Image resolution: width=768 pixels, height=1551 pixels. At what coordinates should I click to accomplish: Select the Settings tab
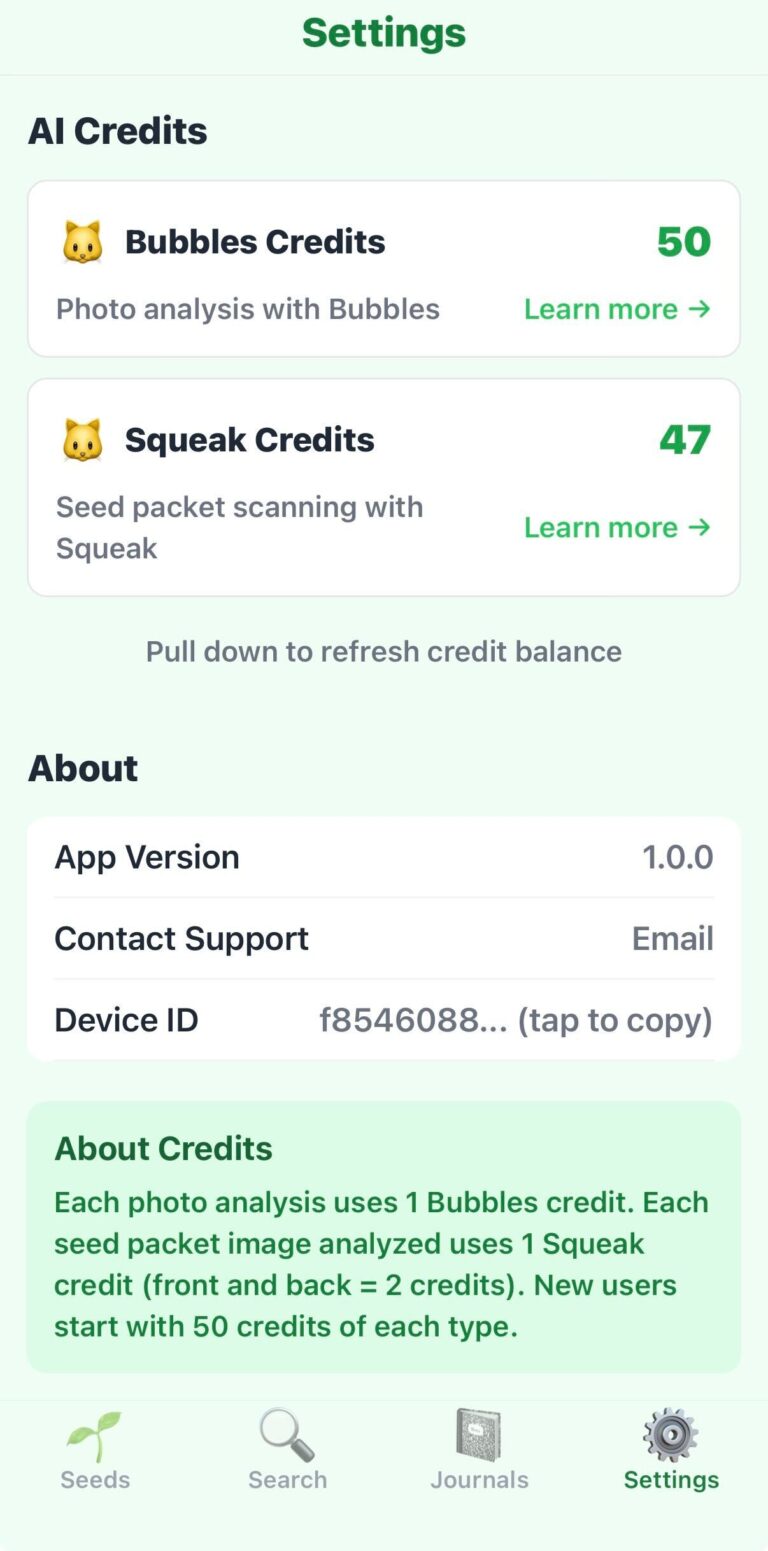(x=671, y=1450)
